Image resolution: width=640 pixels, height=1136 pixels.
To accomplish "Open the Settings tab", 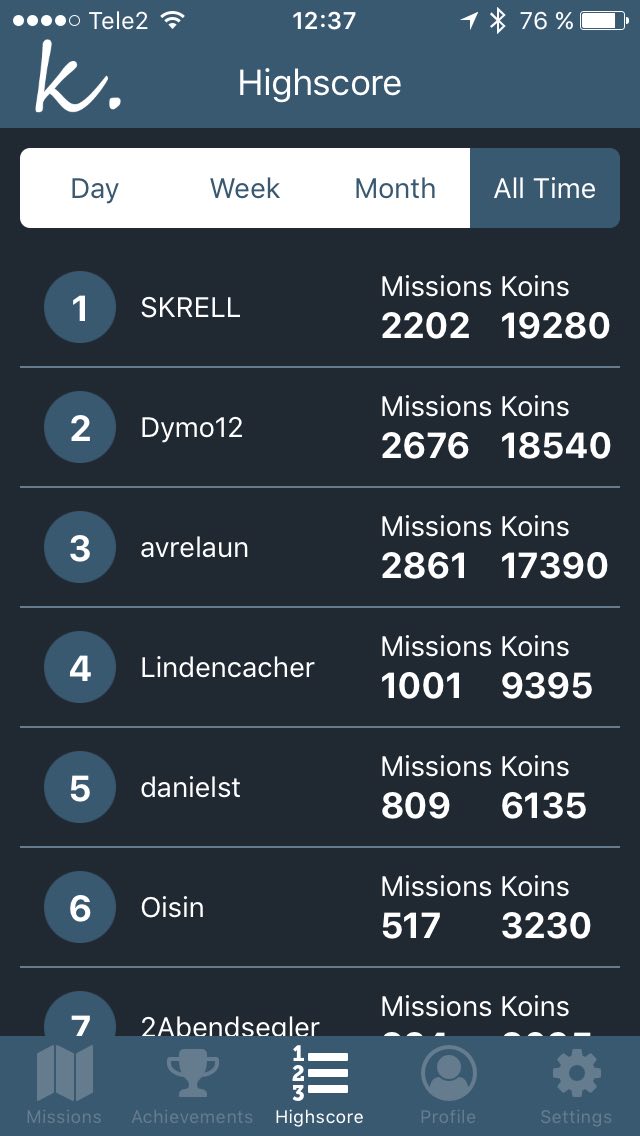I will tap(576, 1085).
